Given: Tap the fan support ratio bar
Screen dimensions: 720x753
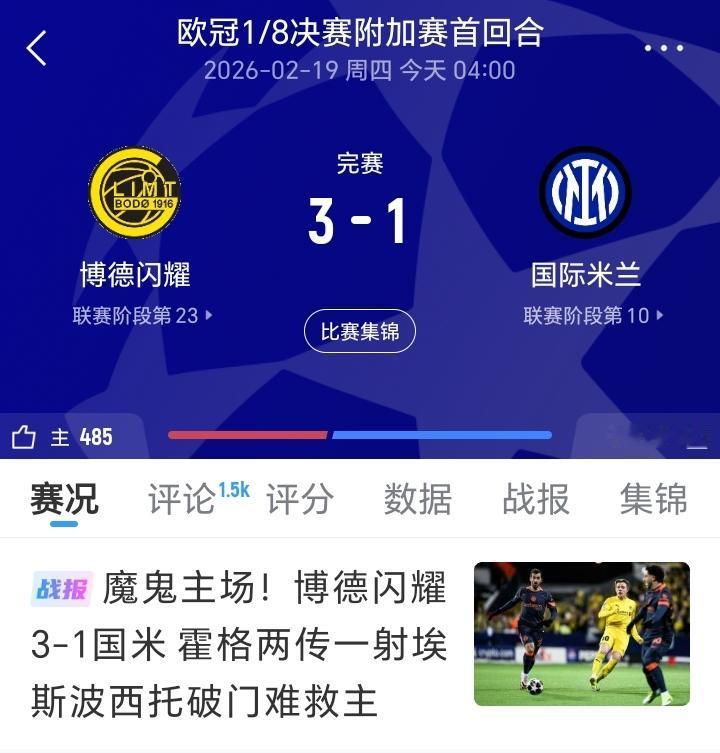Looking at the screenshot, I should (360, 435).
